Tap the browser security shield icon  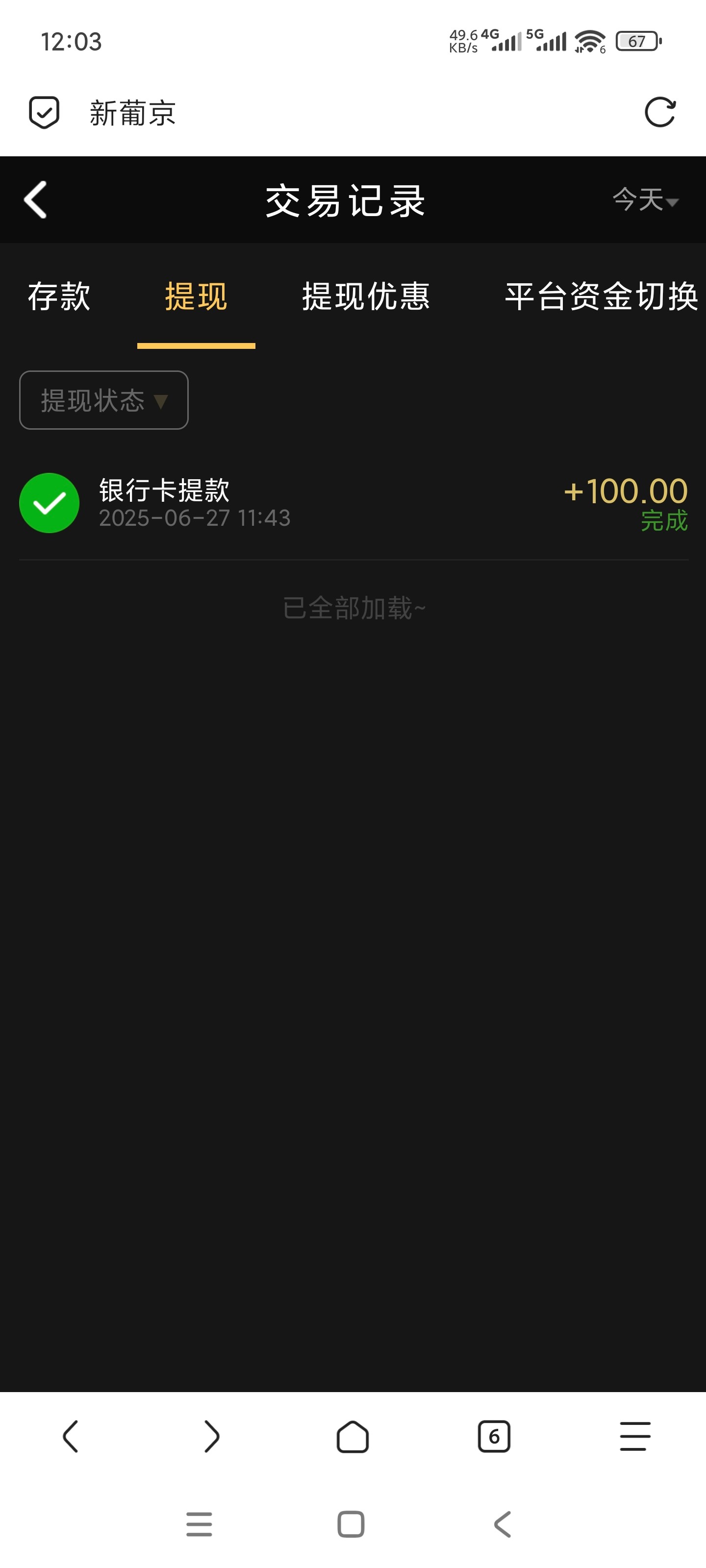(44, 113)
